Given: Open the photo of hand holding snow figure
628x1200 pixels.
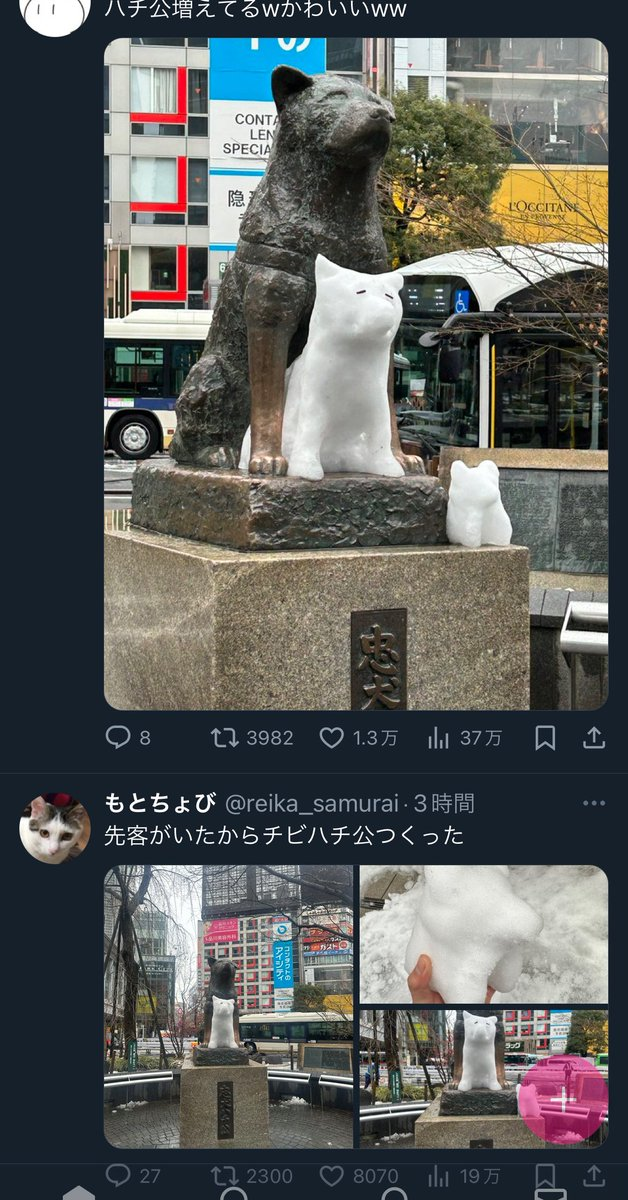Looking at the screenshot, I should tap(483, 934).
